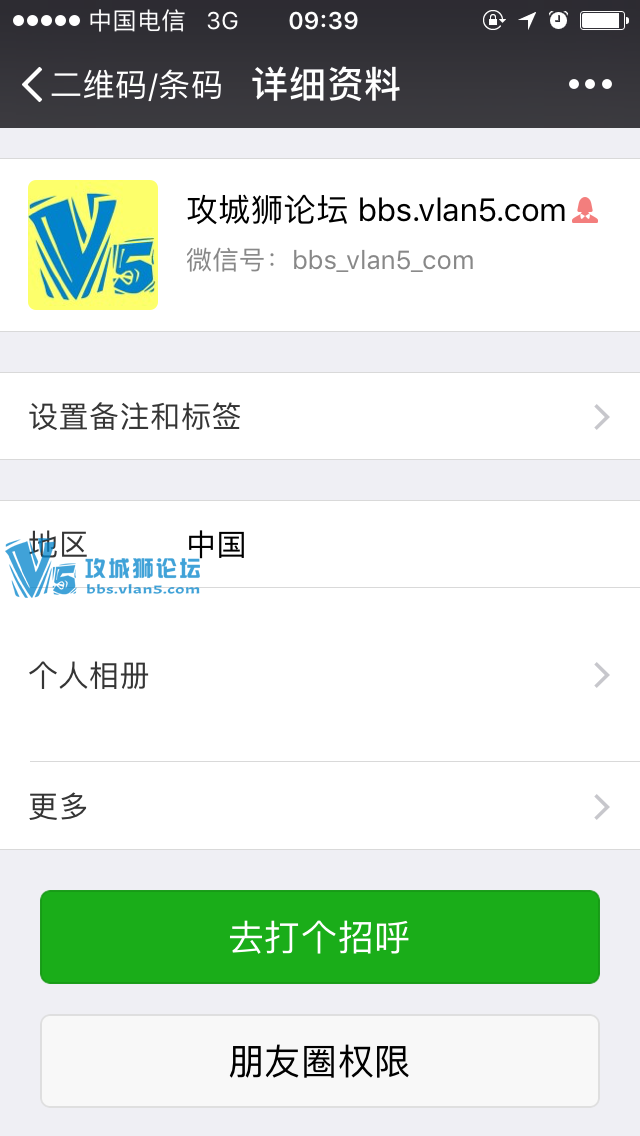
Task: Go back to 二维码/条码
Action: [120, 85]
